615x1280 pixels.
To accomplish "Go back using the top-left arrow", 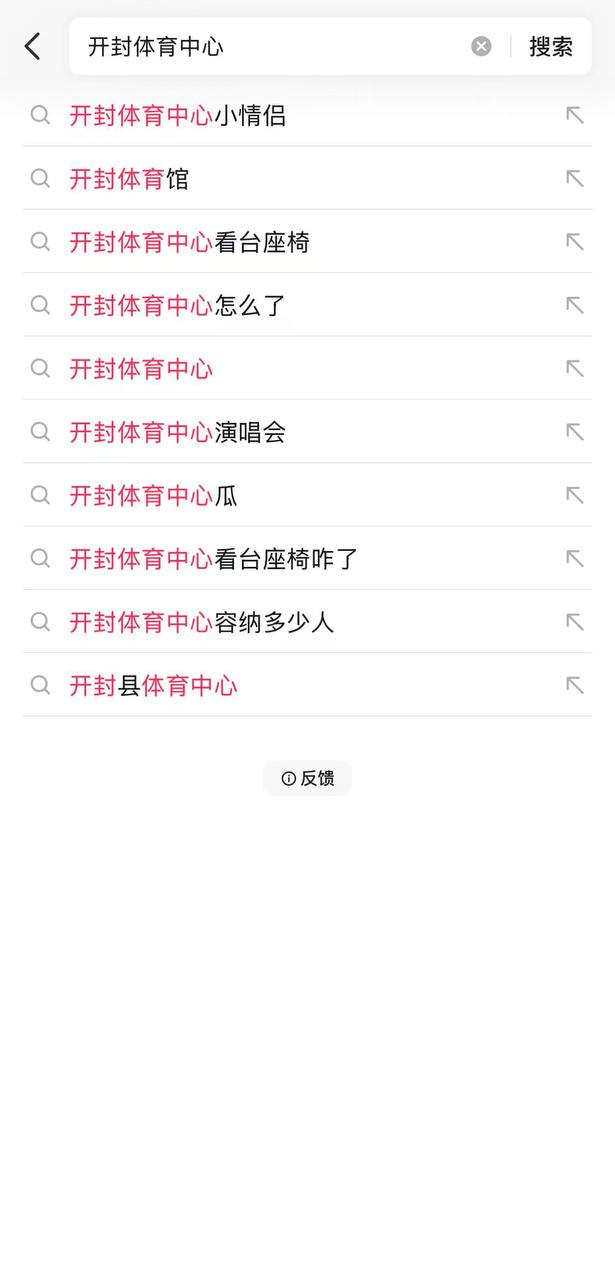I will tap(33, 46).
